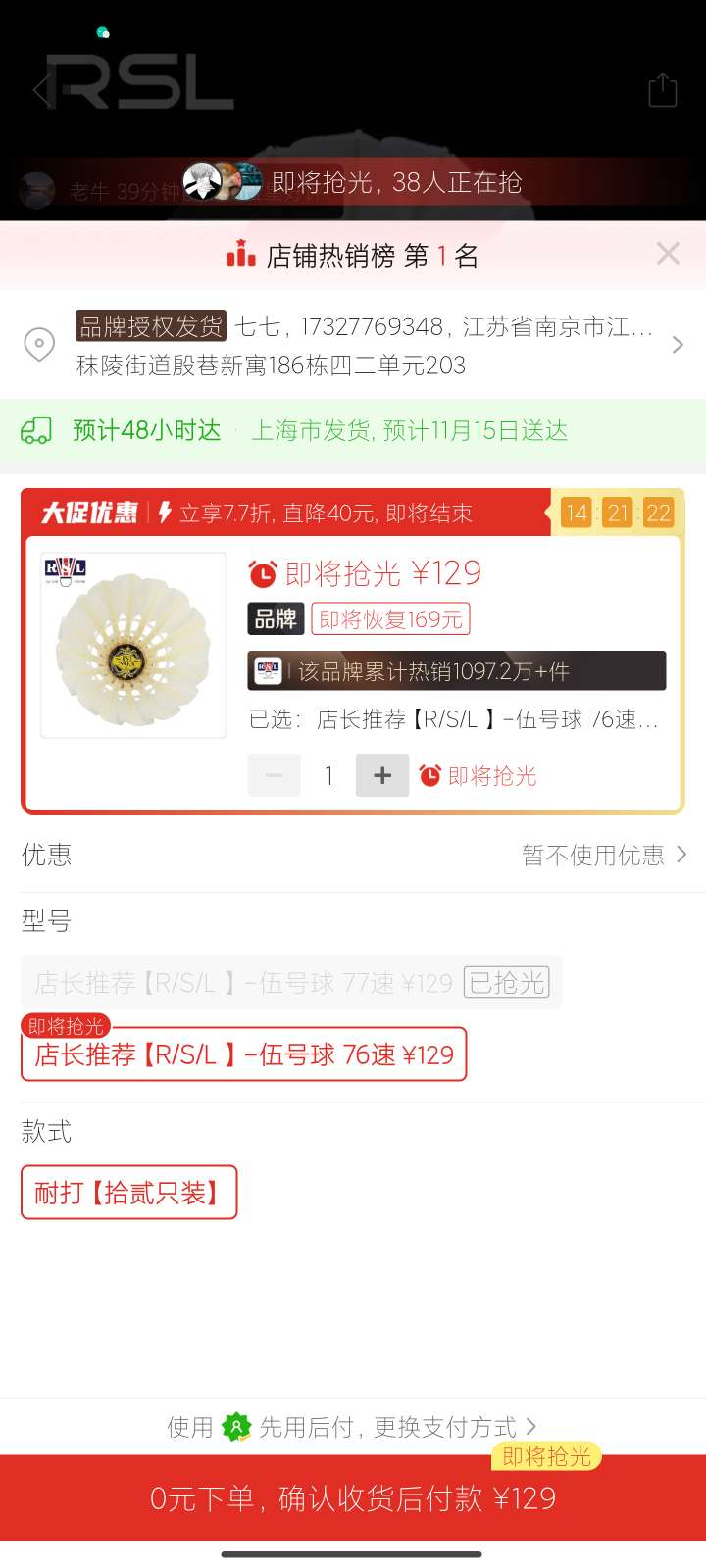Select the 耐打【拾贰只装】 style
706x1568 pixels.
pyautogui.click(x=128, y=1193)
